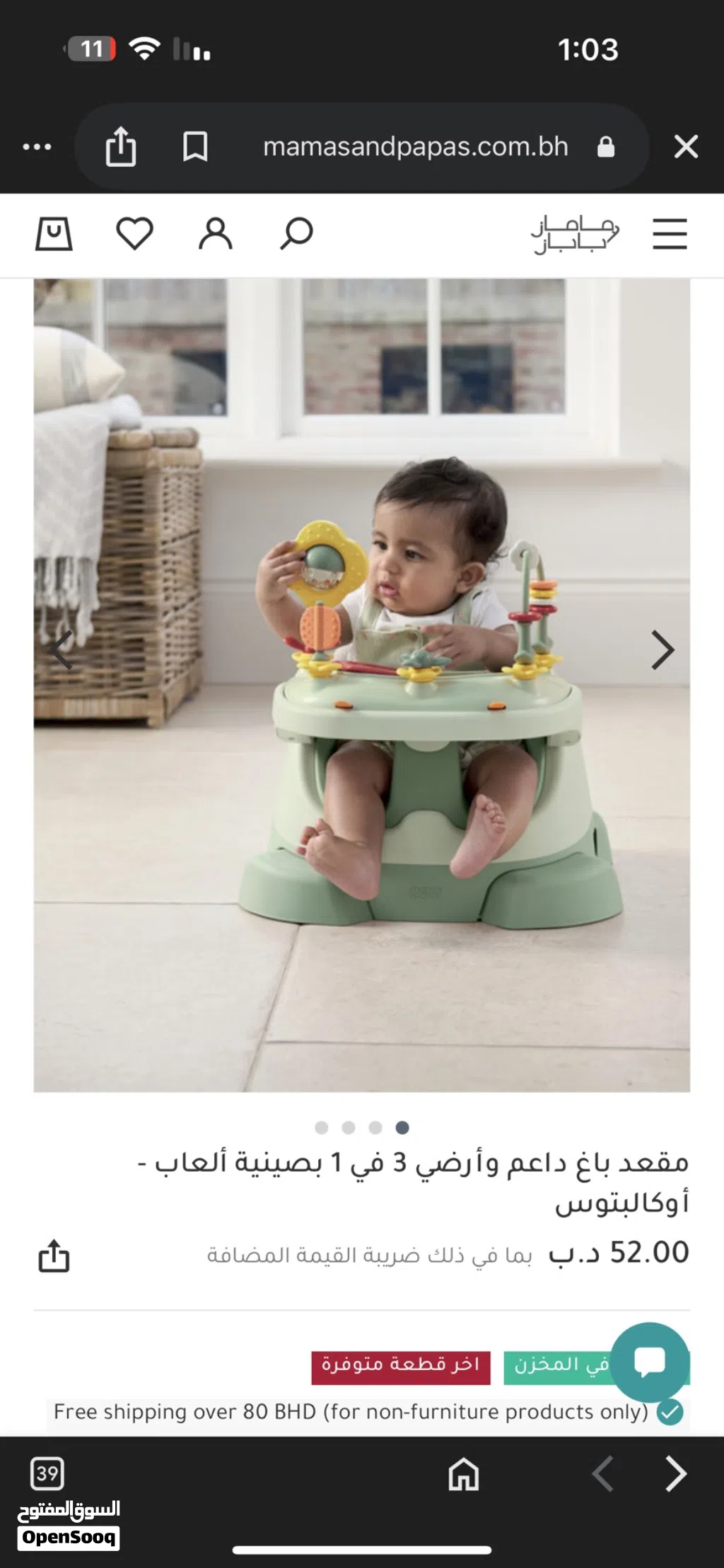The height and width of the screenshot is (1568, 724).
Task: Close the in-app browser
Action: pos(686,147)
